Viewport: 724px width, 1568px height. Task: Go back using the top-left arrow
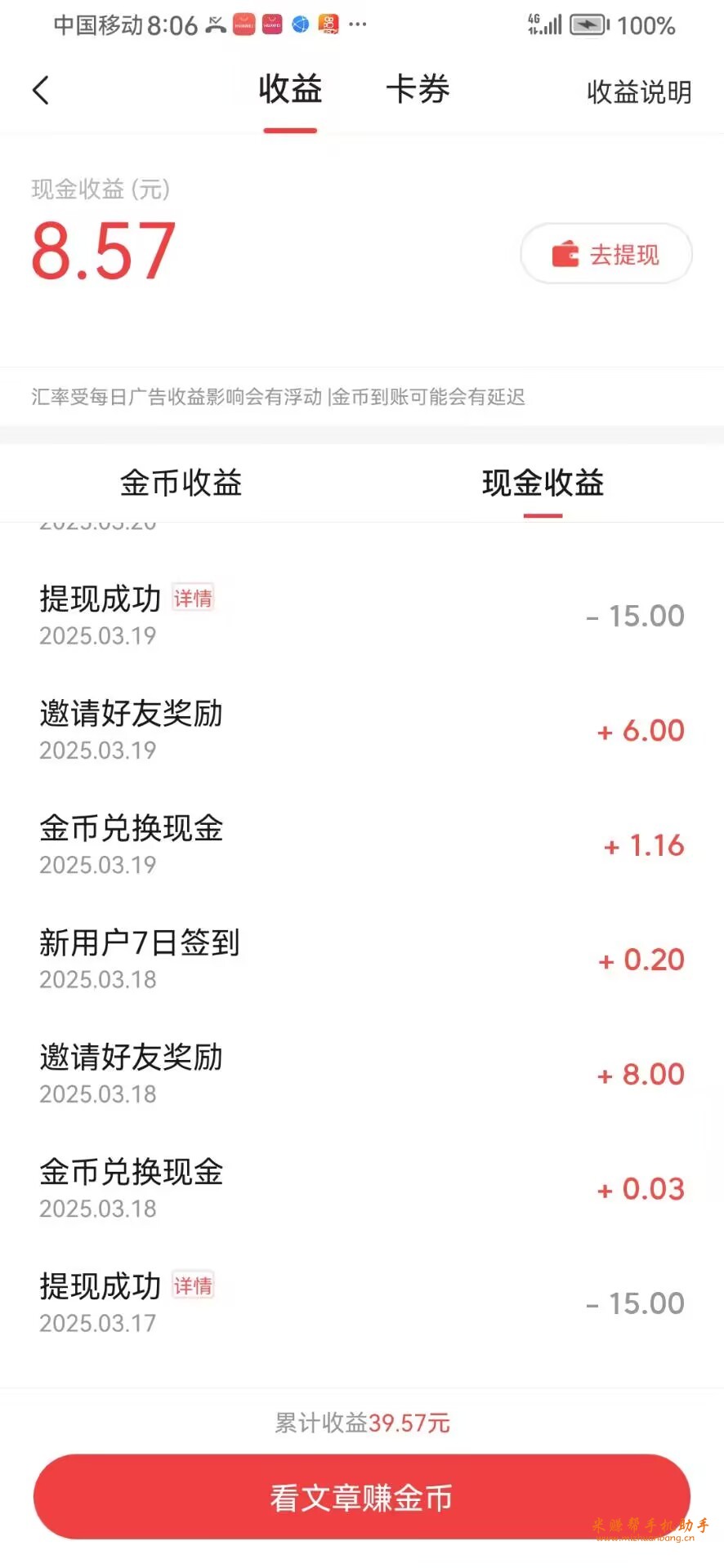41,91
